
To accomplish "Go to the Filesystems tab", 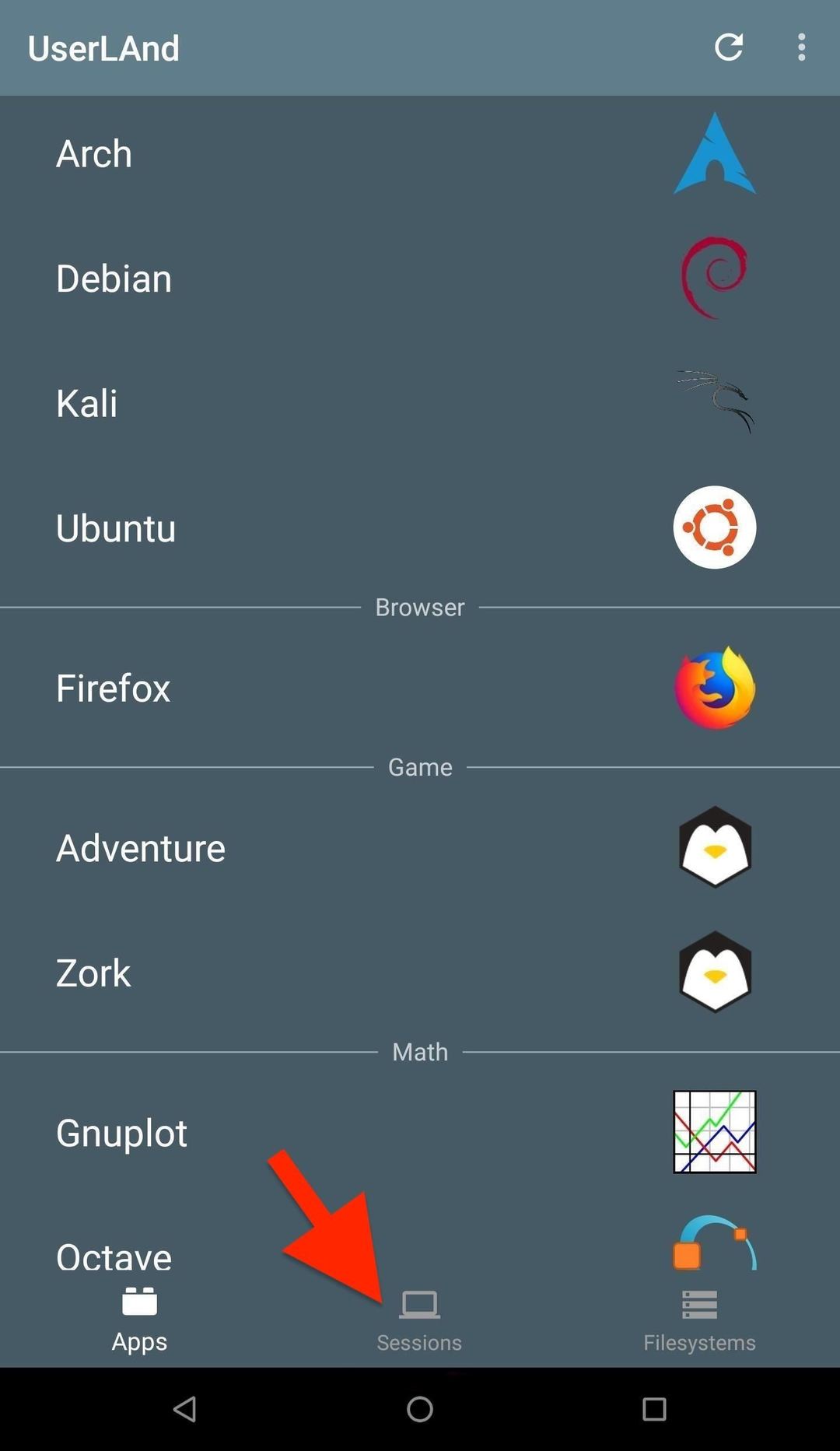I will (699, 1320).
